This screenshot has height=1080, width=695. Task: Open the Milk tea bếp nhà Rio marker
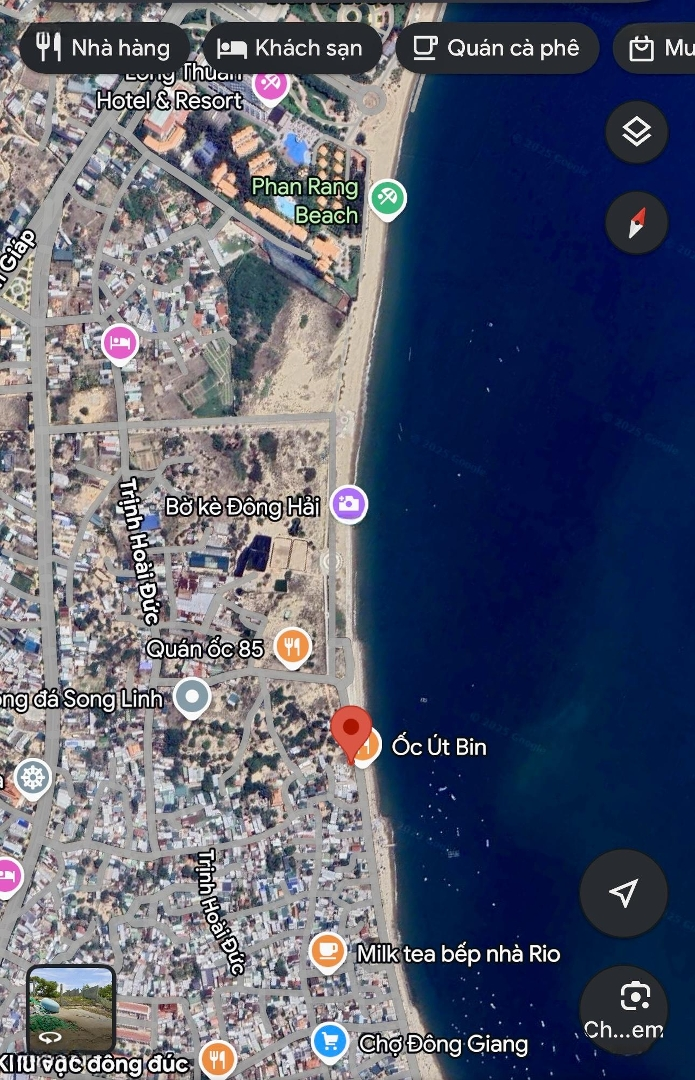point(327,952)
